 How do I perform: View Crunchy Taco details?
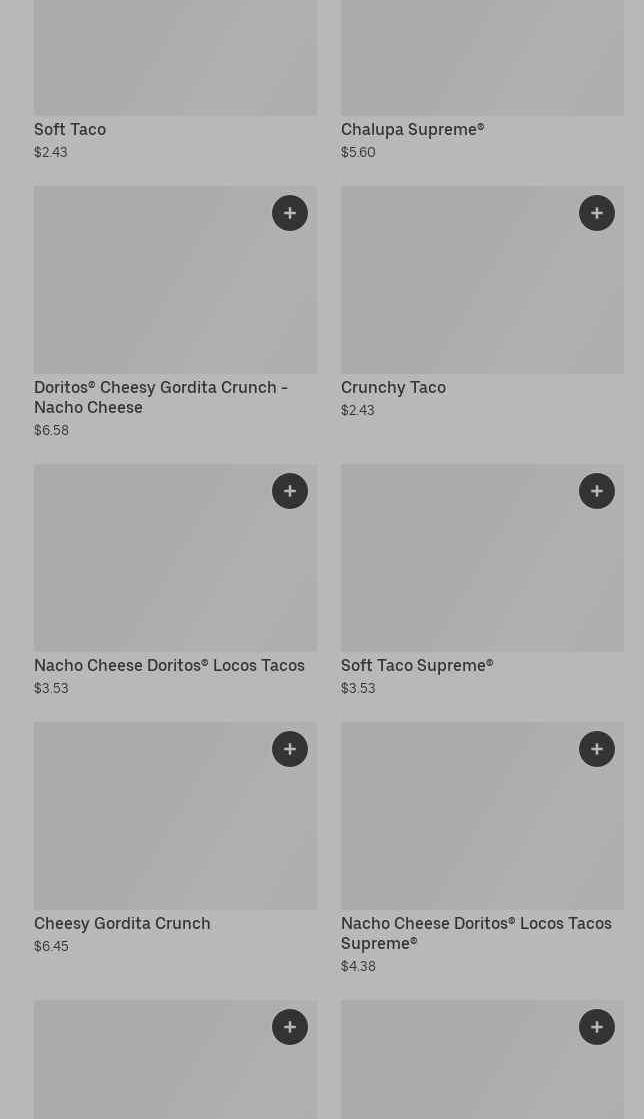pos(393,387)
